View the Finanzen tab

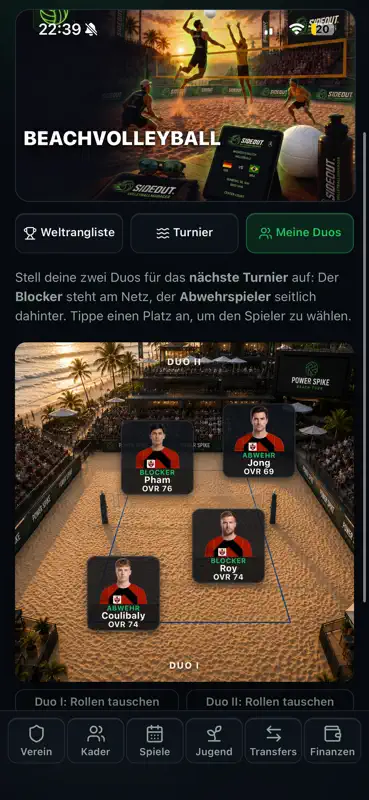pos(332,740)
